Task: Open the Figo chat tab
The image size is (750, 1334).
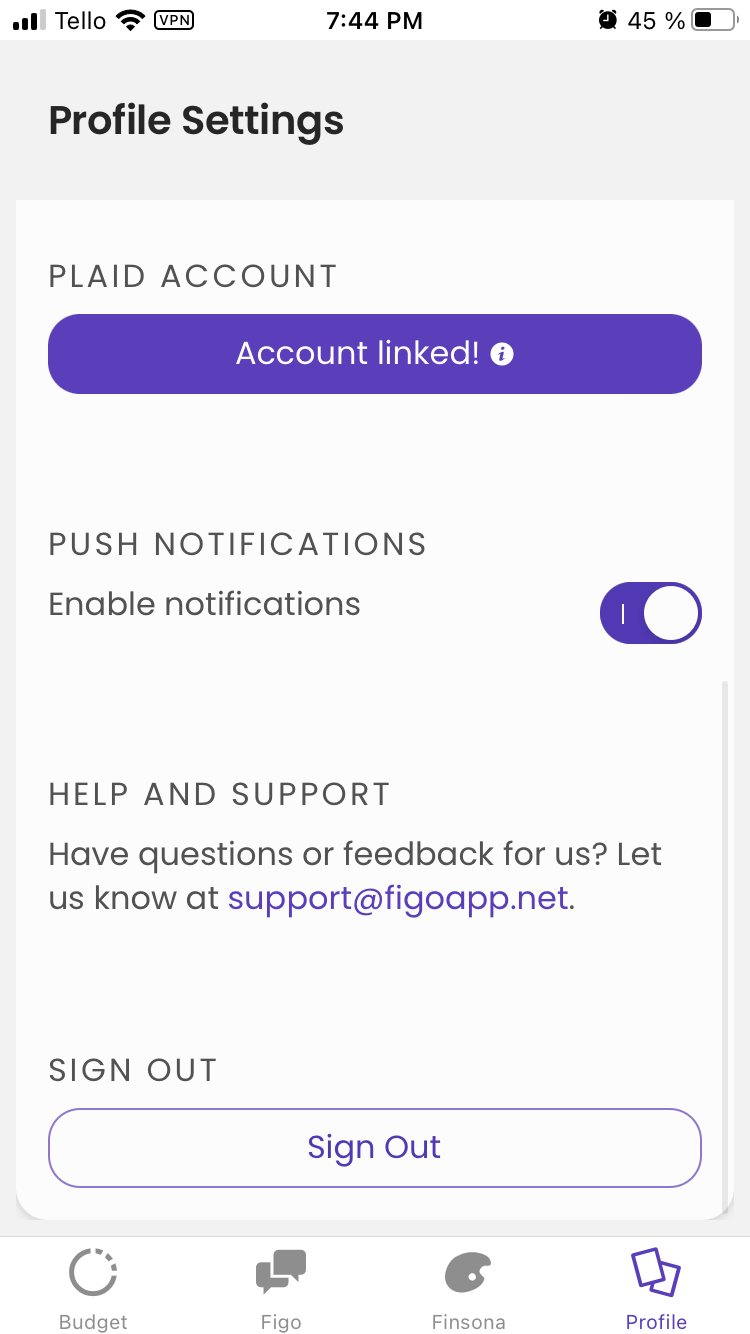Action: tap(281, 1290)
